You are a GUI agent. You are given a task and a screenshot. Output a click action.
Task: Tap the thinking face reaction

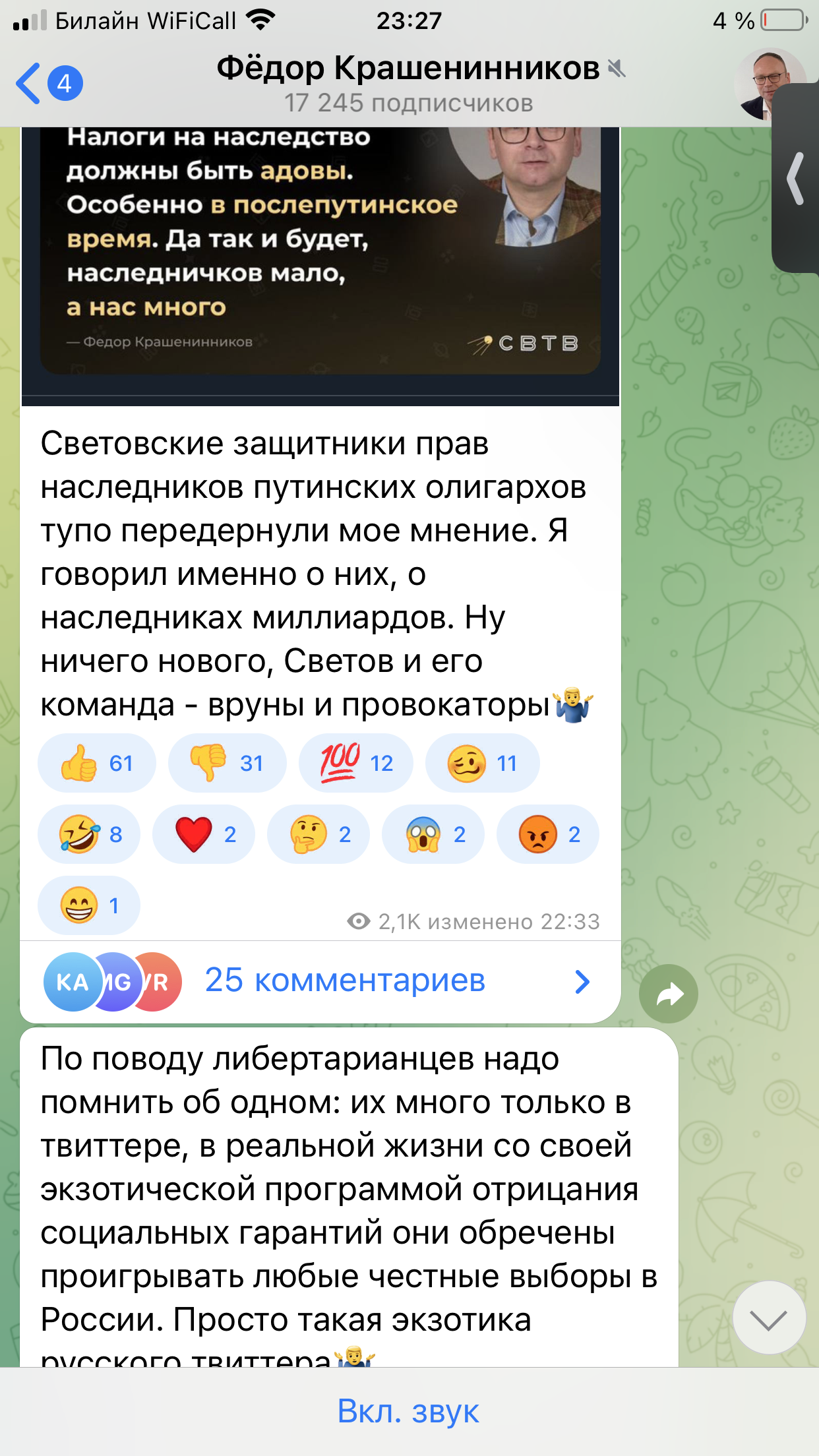coord(318,834)
